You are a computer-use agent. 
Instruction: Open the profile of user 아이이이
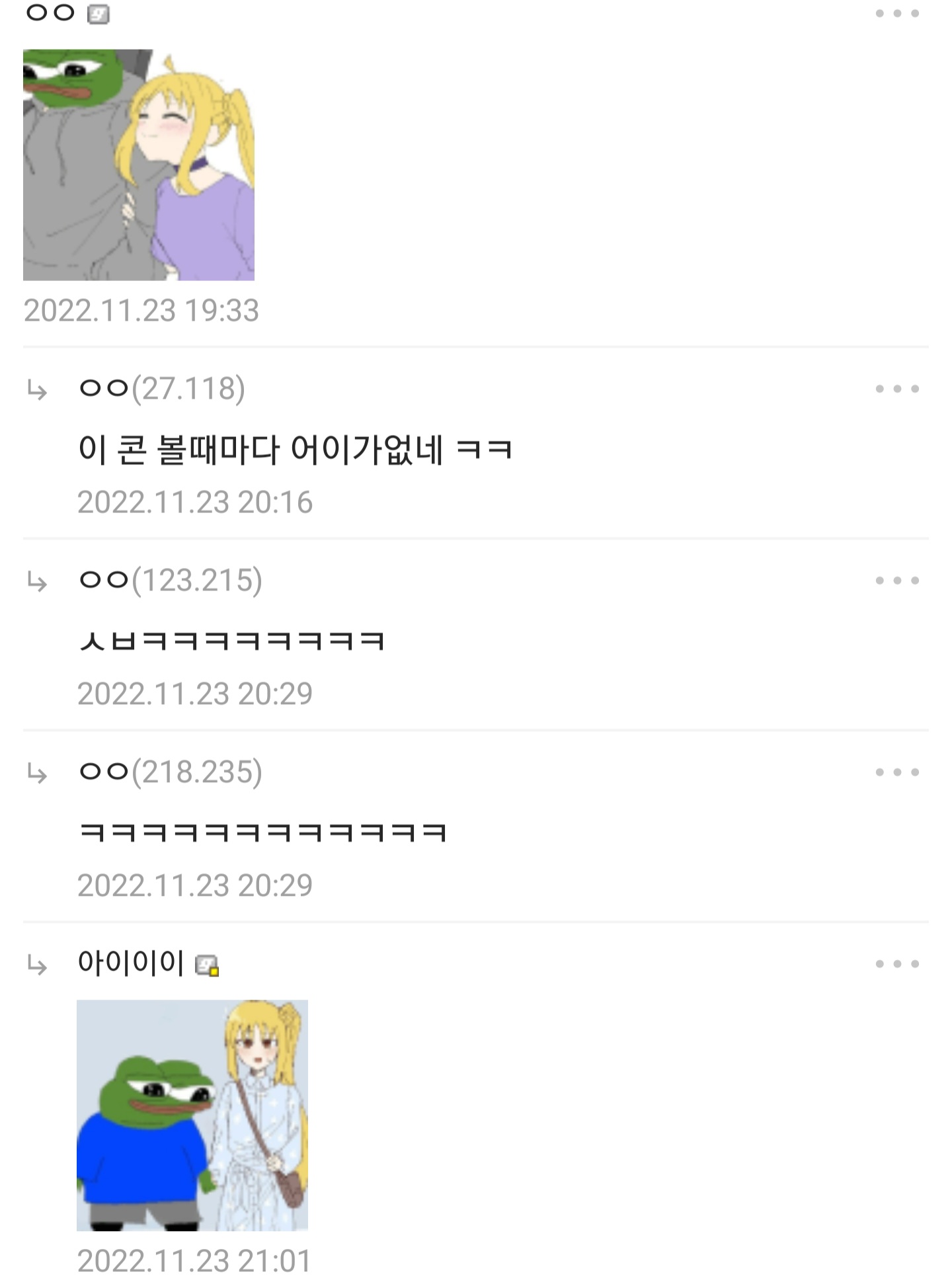pos(130,963)
